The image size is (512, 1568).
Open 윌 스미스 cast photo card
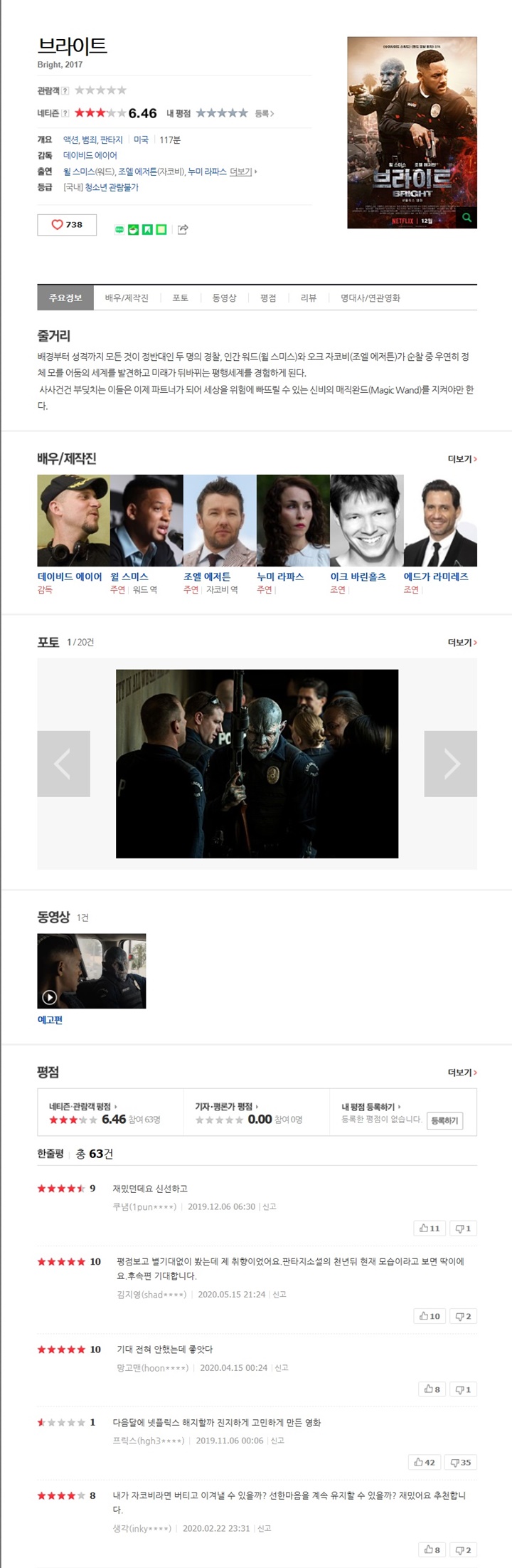(146, 520)
